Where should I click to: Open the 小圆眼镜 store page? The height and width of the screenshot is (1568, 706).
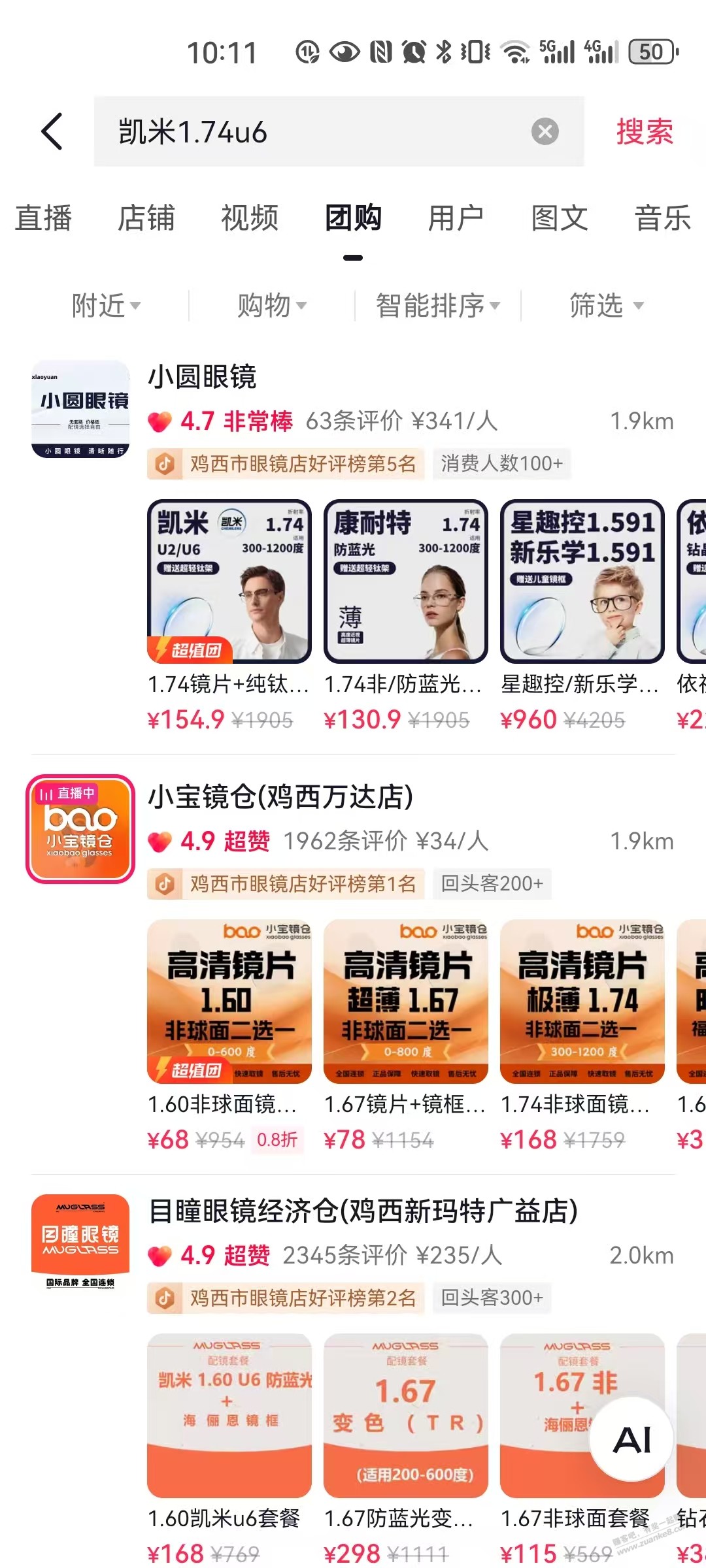click(x=203, y=377)
